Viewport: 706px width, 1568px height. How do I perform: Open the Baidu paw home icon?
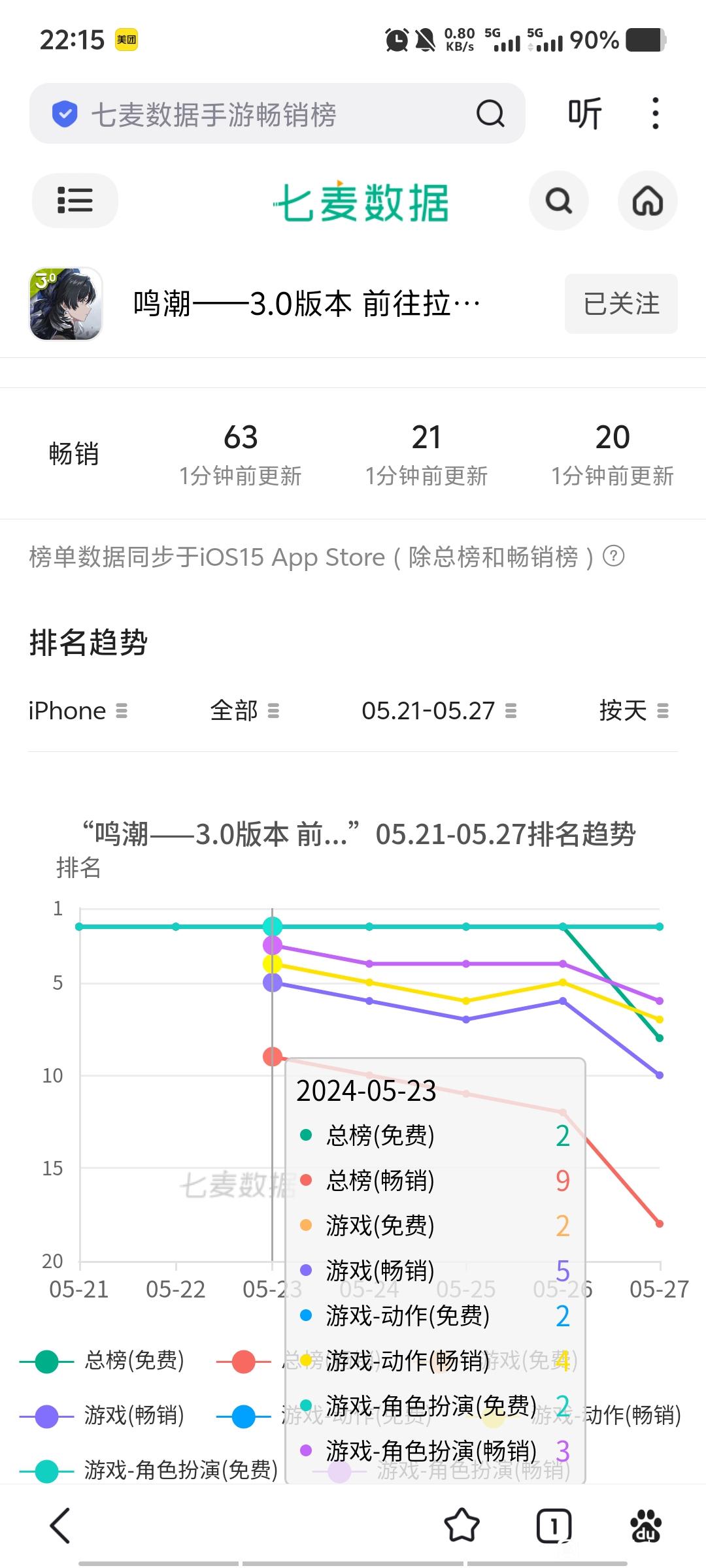(x=646, y=1526)
